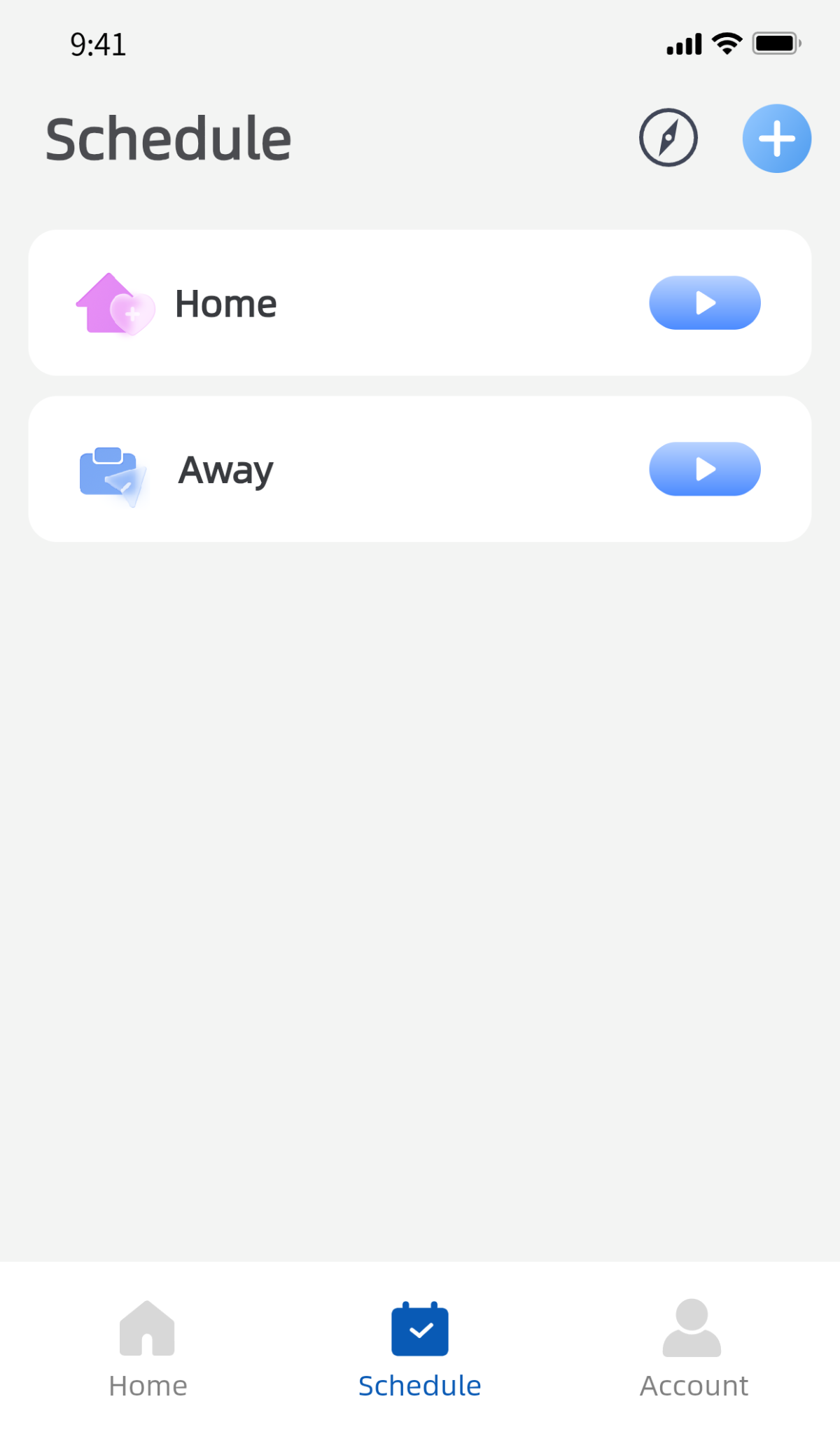Open the Away schedule card
840x1434 pixels.
pos(350,469)
